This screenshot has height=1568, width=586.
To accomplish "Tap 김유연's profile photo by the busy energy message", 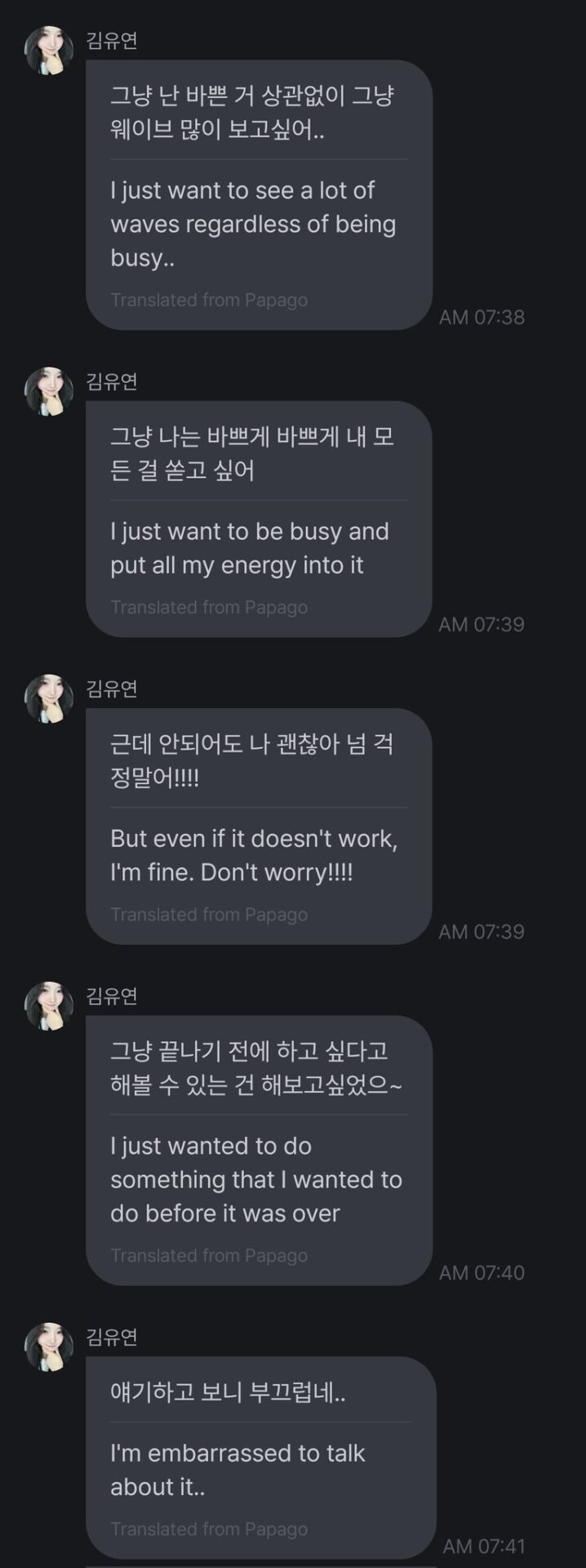I will pyautogui.click(x=49, y=391).
